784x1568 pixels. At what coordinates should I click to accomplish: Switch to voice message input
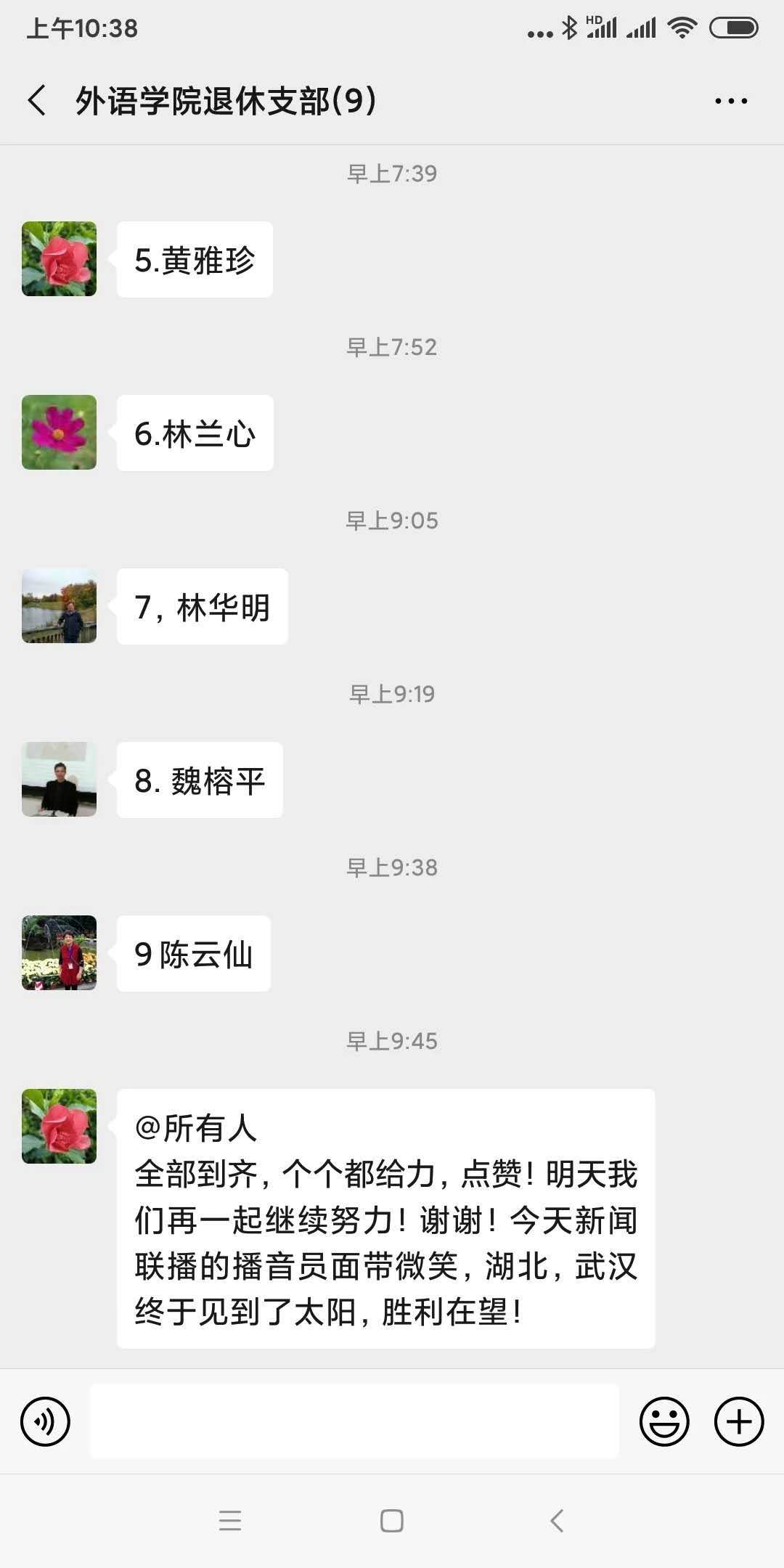coord(45,1421)
